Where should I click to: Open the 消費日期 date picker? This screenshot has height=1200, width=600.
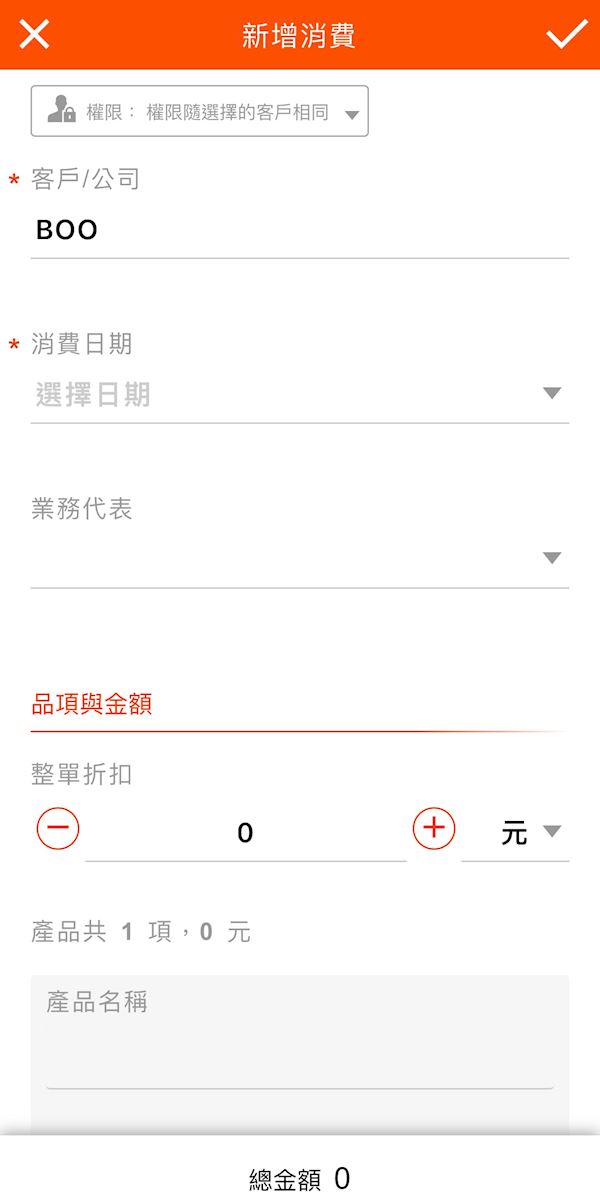coord(300,395)
